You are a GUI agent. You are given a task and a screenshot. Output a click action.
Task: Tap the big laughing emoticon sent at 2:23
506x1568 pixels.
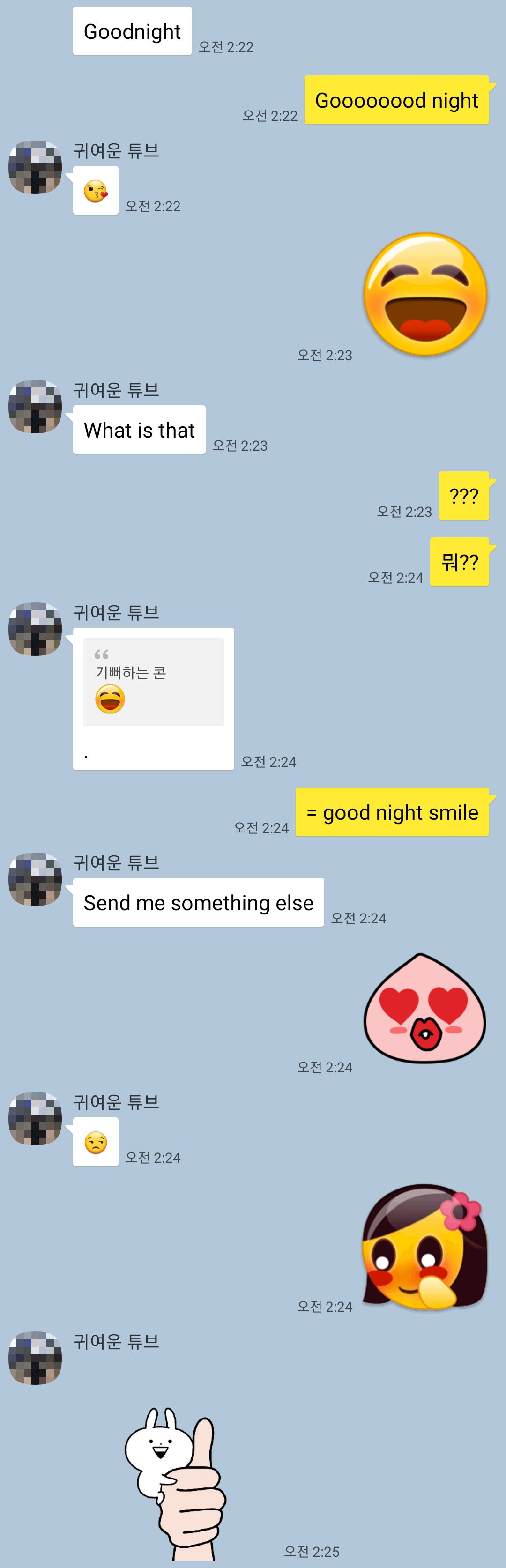[x=425, y=294]
